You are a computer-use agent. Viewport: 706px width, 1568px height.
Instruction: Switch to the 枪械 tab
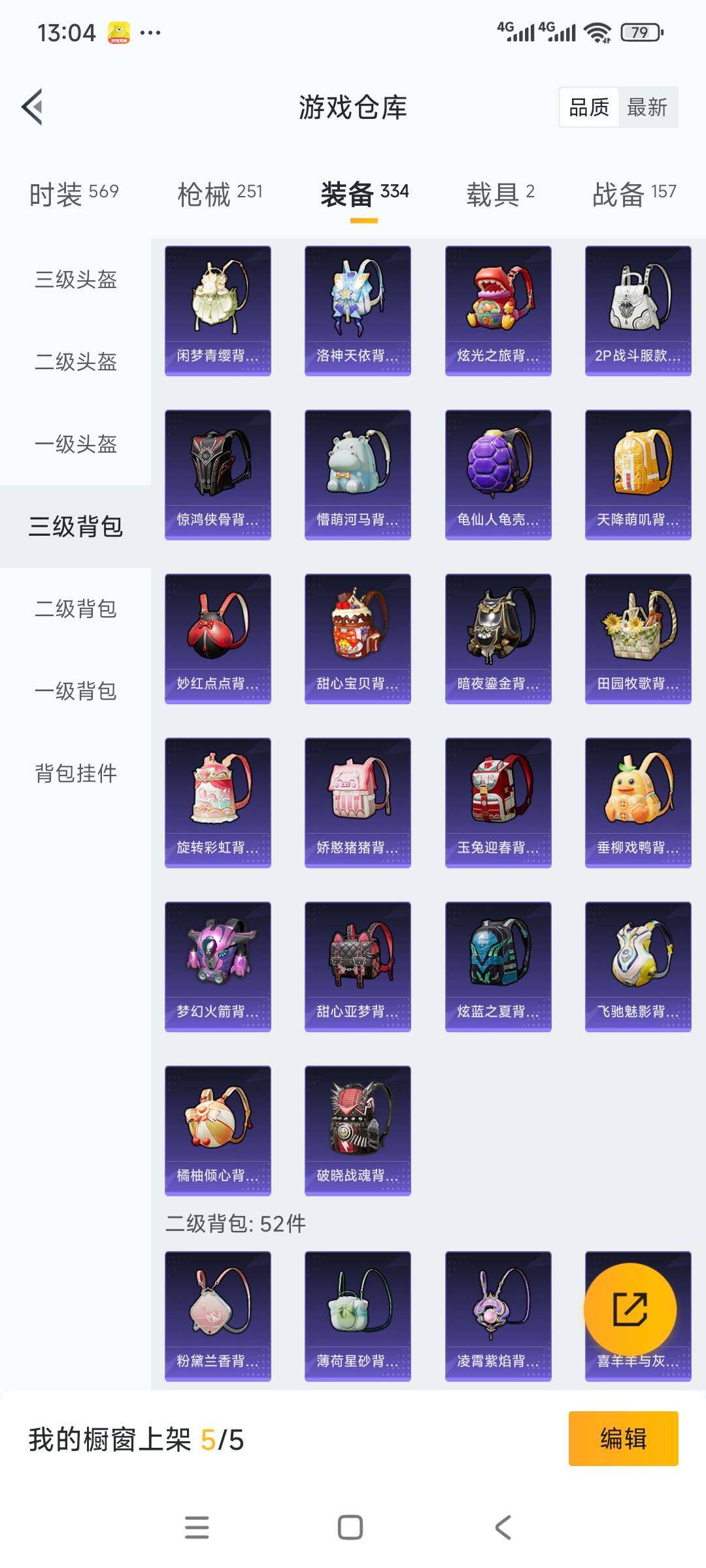point(220,194)
